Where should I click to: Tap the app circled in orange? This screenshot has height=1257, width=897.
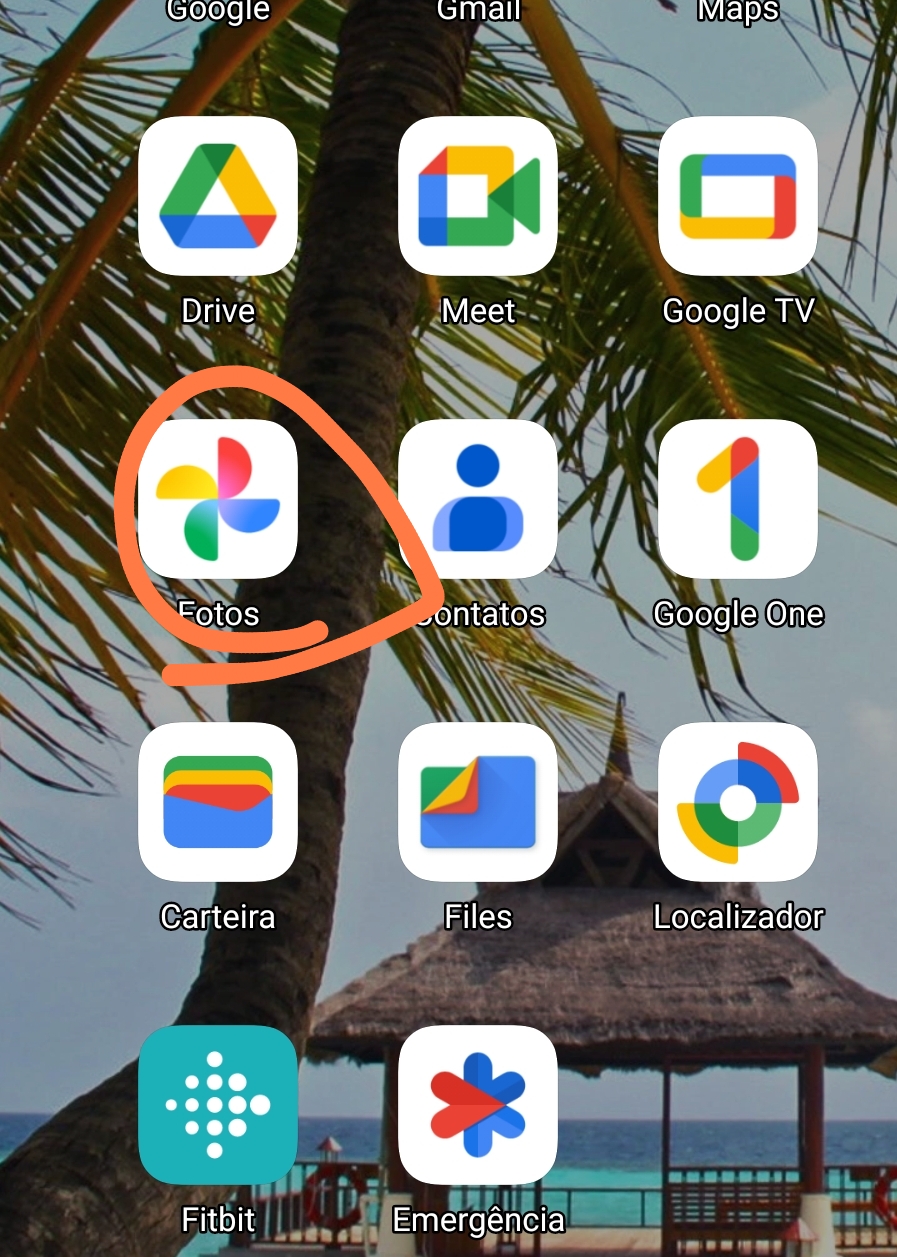coord(218,500)
